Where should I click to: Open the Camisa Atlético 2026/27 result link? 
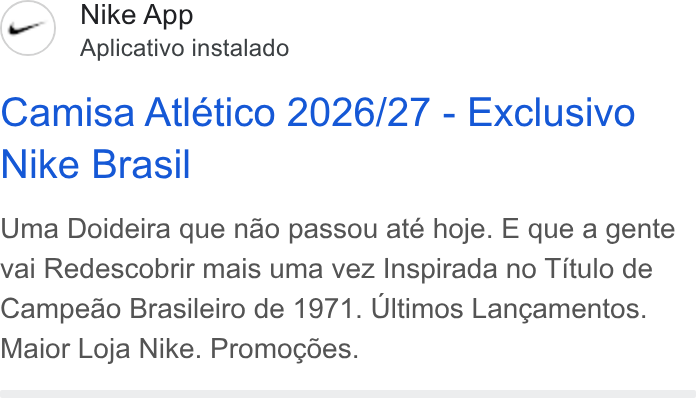[318, 138]
